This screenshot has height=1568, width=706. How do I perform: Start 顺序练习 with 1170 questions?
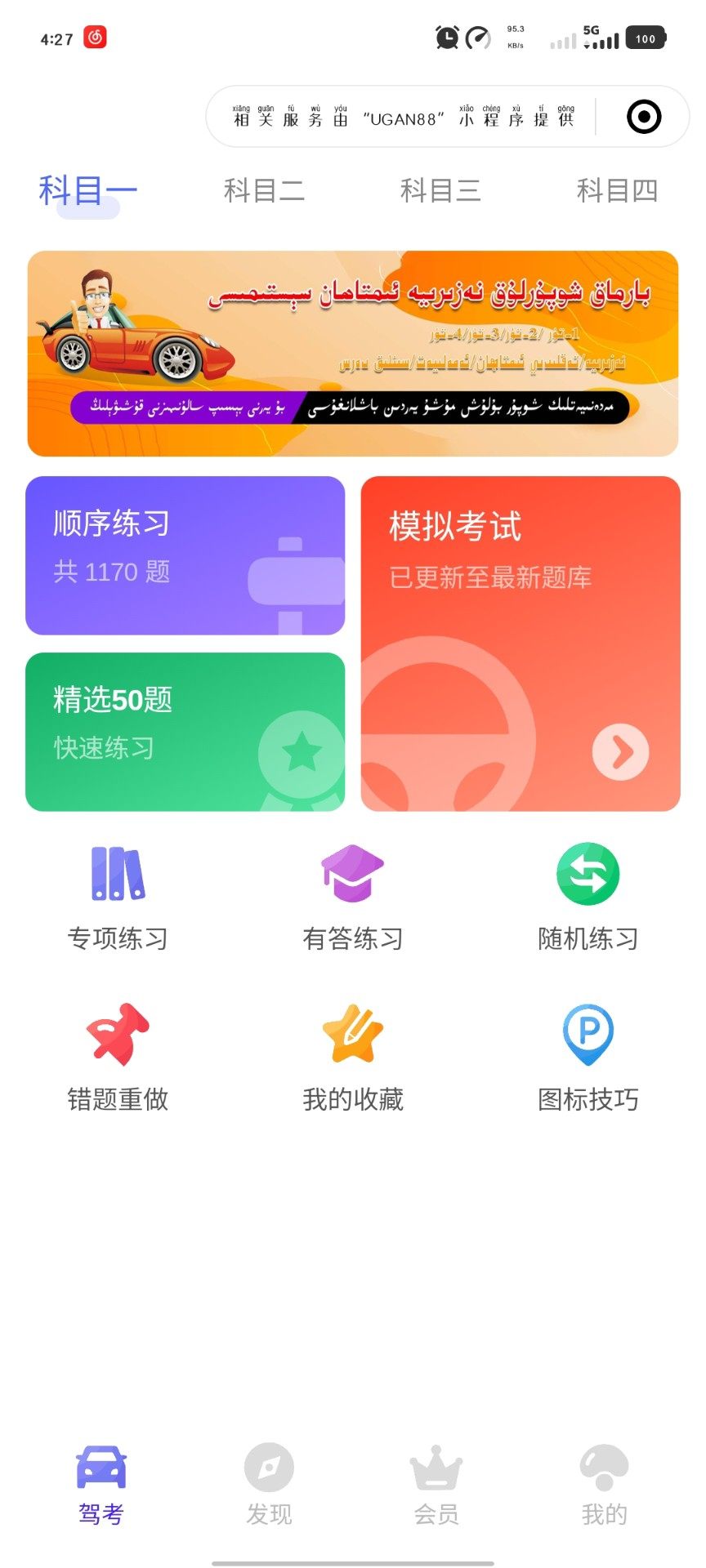click(x=185, y=555)
